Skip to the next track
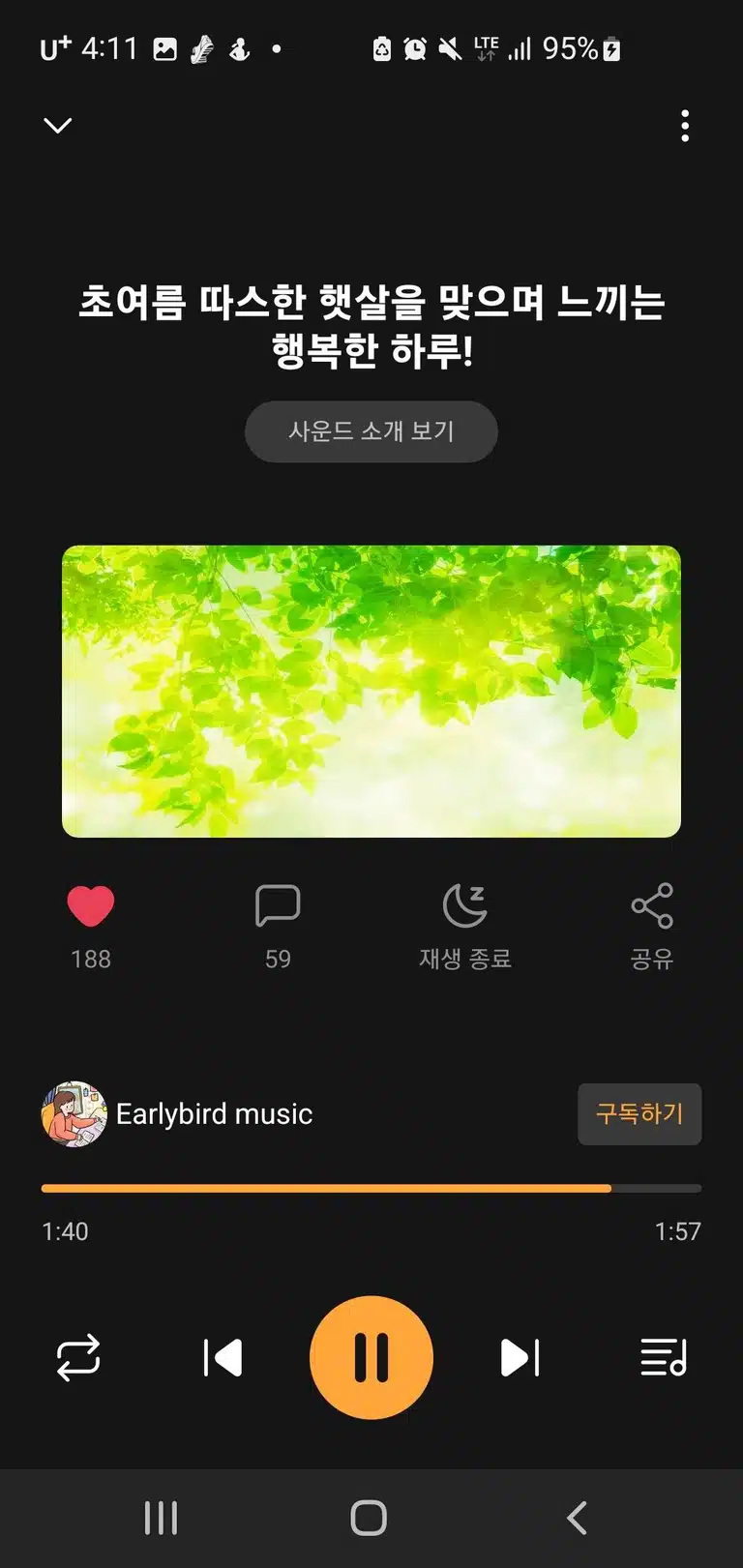The width and height of the screenshot is (743, 1568). [x=520, y=1358]
